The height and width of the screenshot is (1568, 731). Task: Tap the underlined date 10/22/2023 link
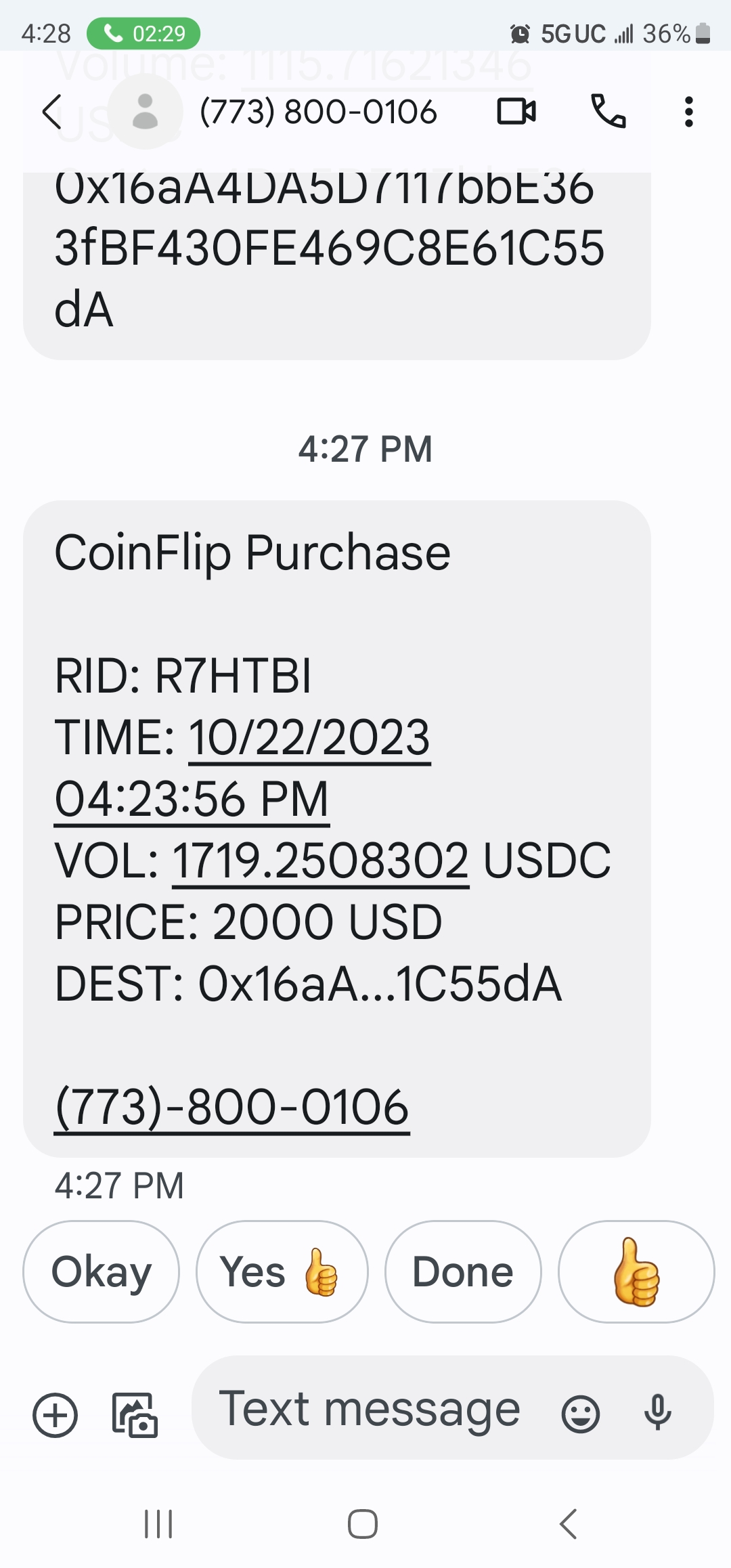coord(309,738)
